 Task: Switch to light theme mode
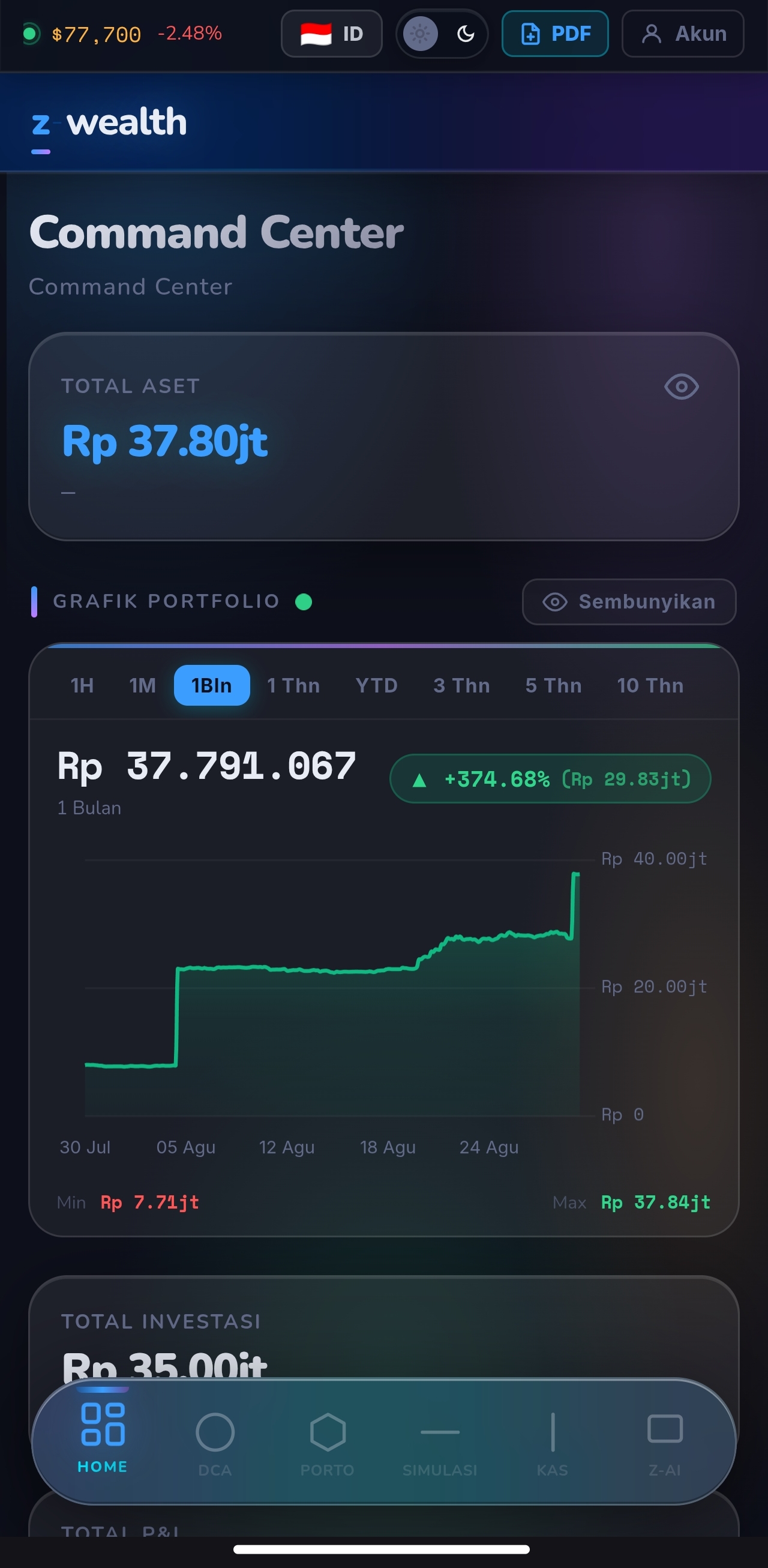tap(421, 34)
